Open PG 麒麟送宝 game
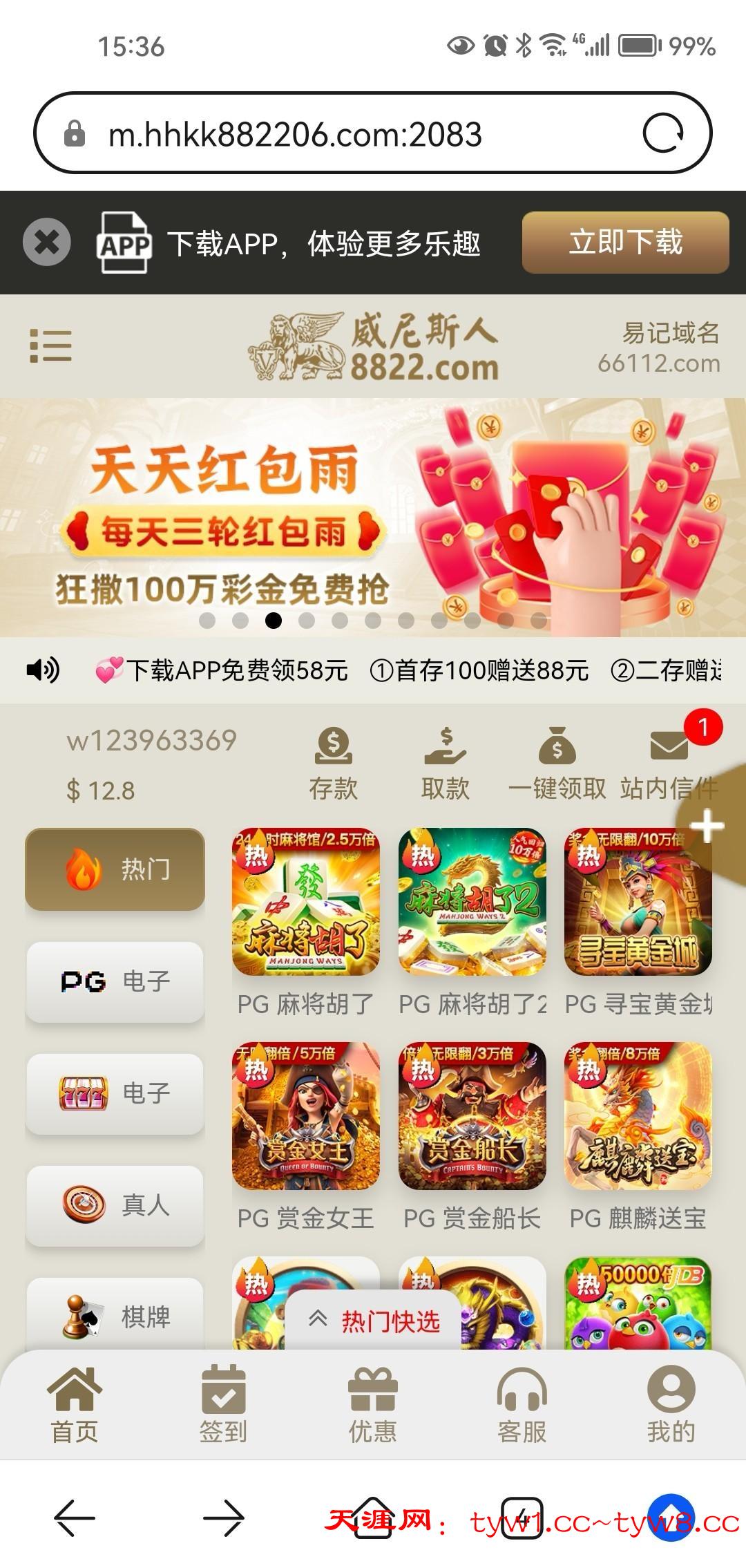The image size is (746, 1568). (638, 1116)
